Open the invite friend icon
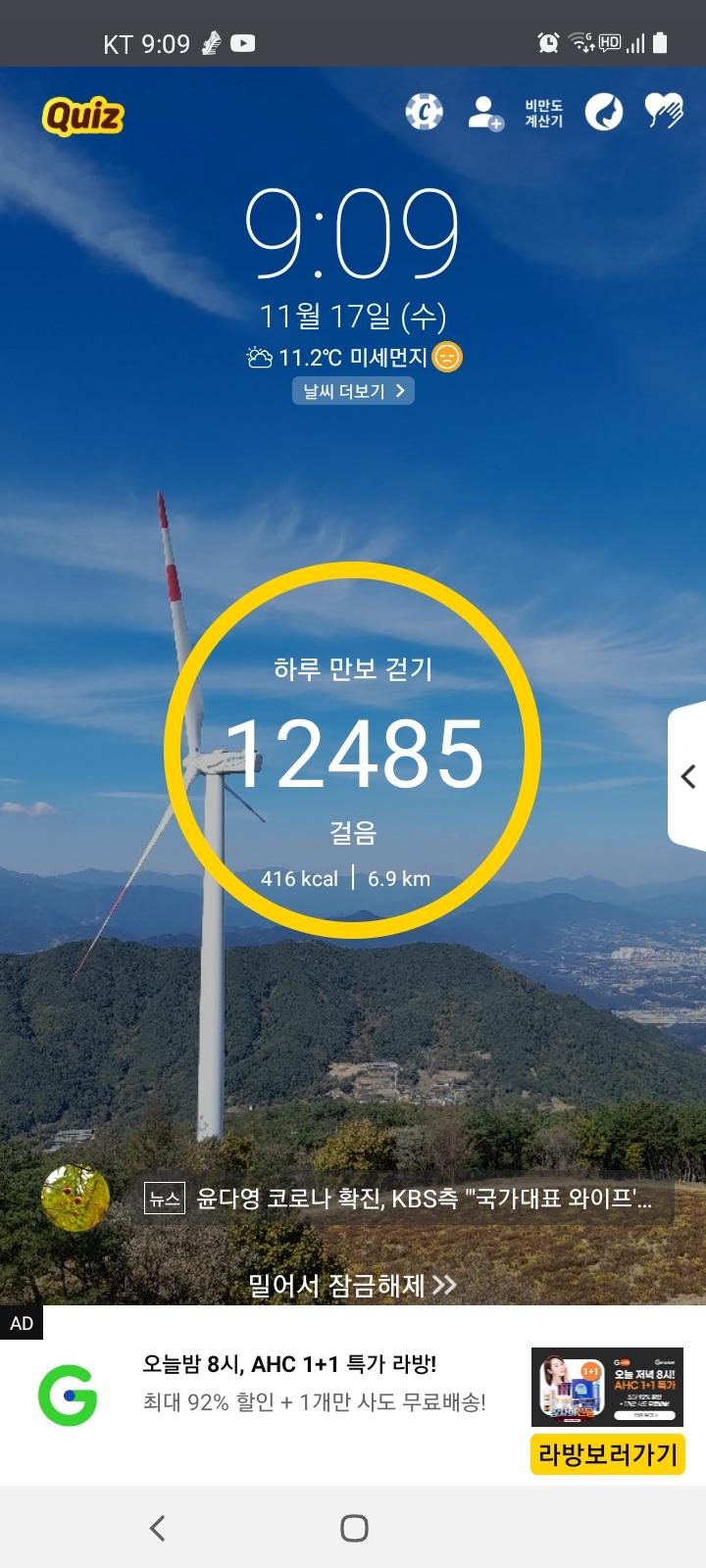Viewport: 706px width, 1568px height. click(484, 112)
